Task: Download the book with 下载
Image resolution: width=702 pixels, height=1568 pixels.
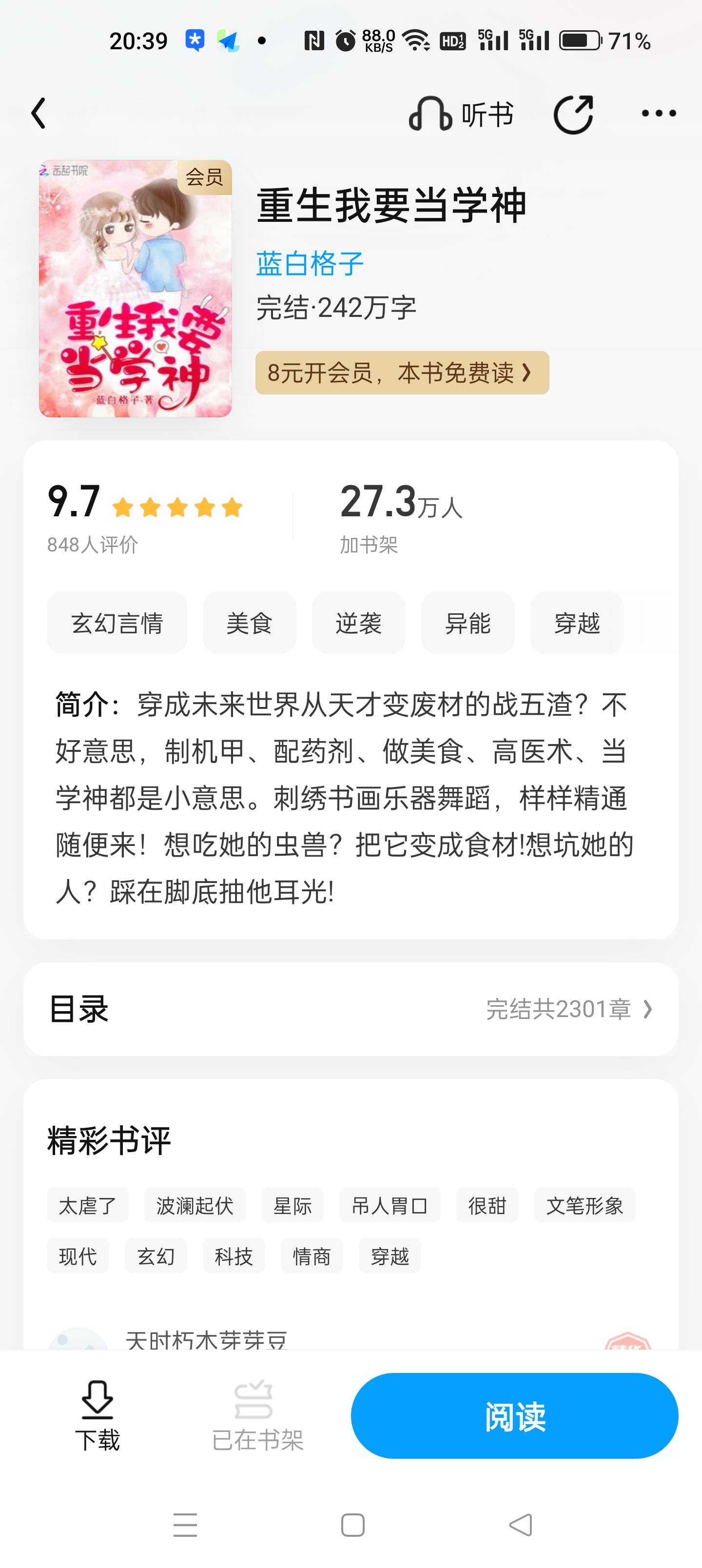Action: 97,1416
